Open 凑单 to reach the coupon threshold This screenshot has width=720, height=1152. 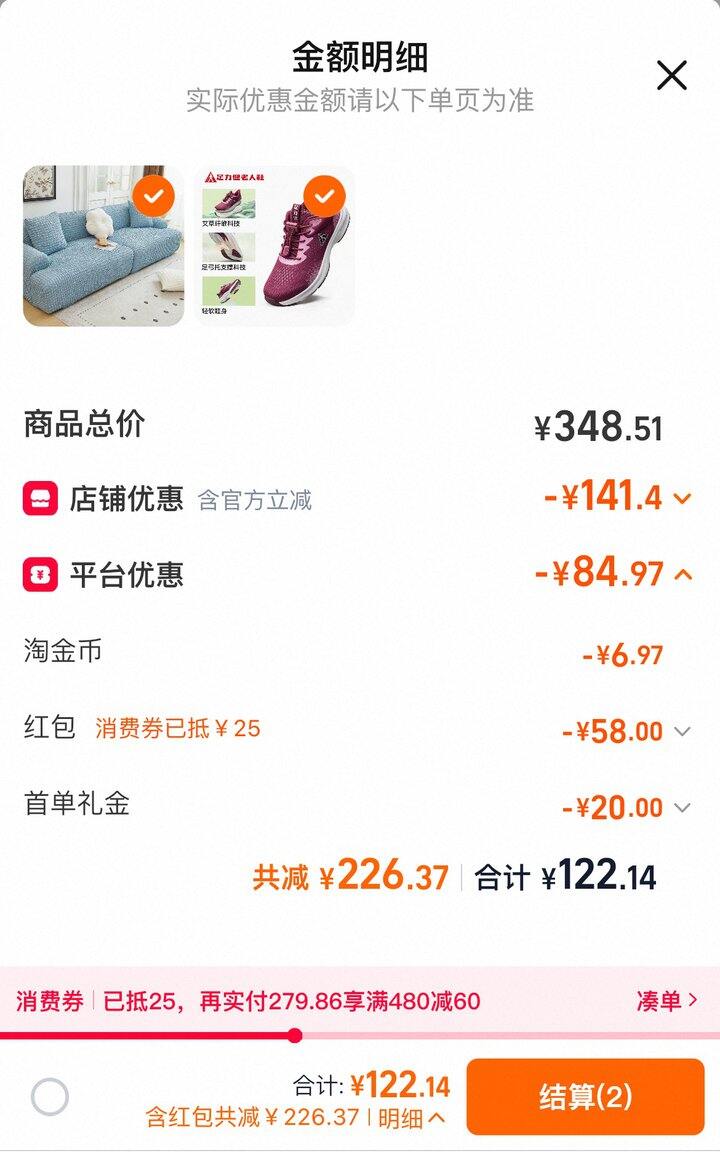(667, 1001)
